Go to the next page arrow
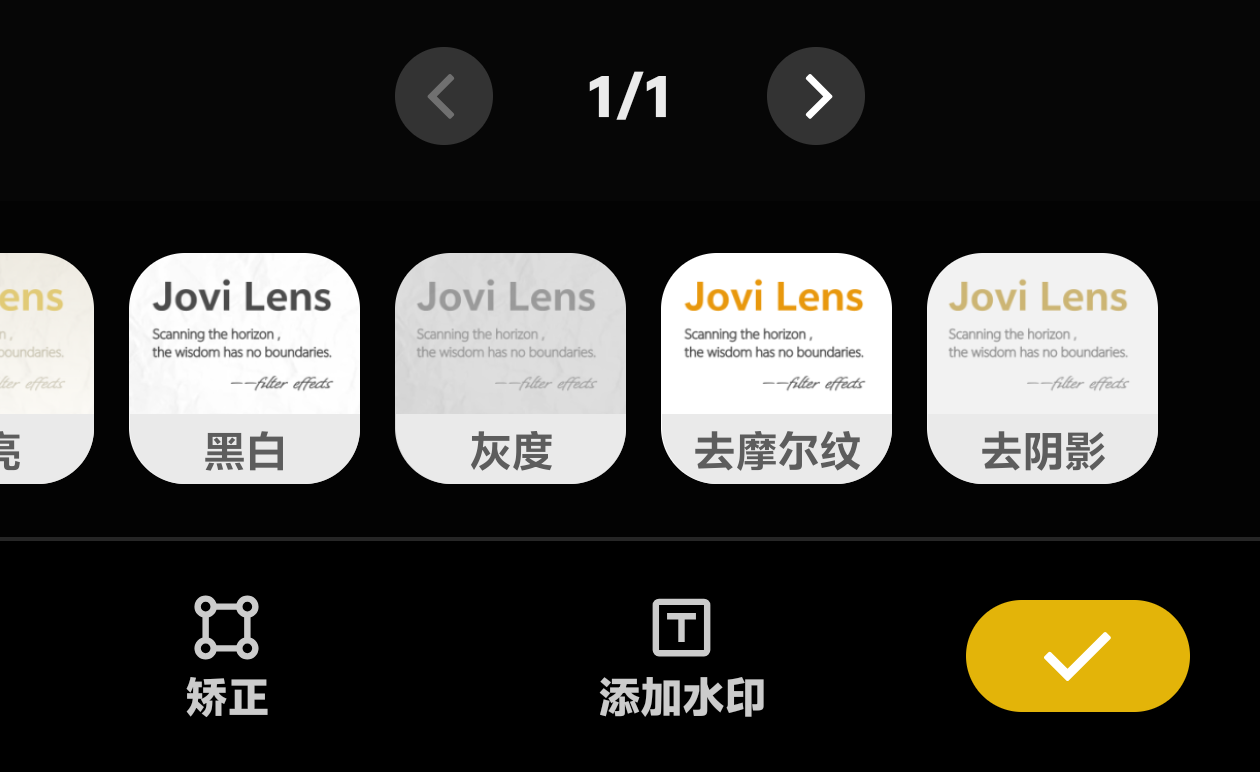1260x772 pixels. tap(816, 96)
